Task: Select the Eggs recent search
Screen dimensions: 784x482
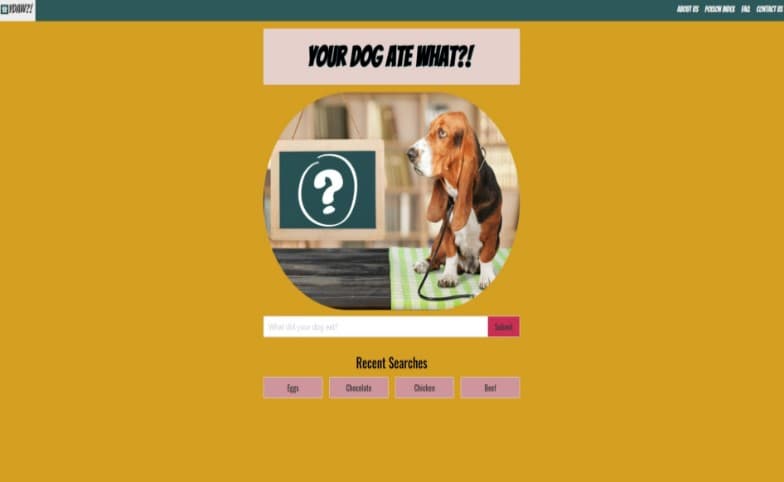Action: (293, 388)
